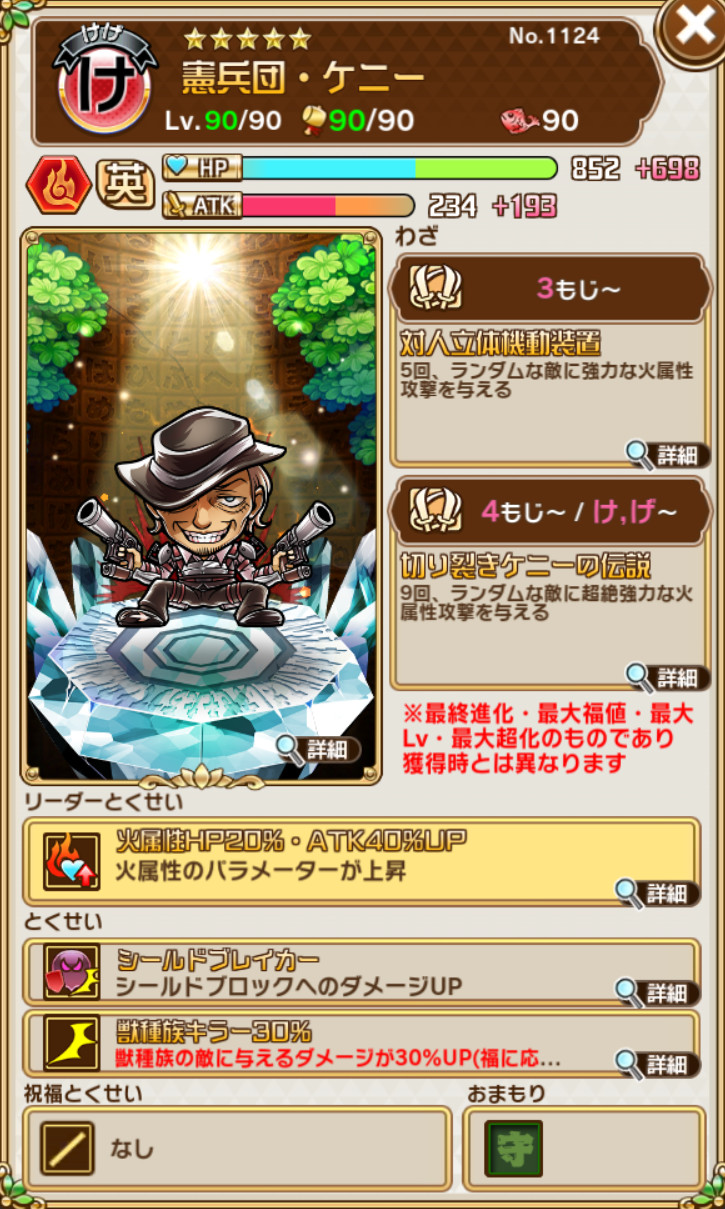The width and height of the screenshot is (725, 1209).
Task: Close the character detail window
Action: tap(693, 29)
